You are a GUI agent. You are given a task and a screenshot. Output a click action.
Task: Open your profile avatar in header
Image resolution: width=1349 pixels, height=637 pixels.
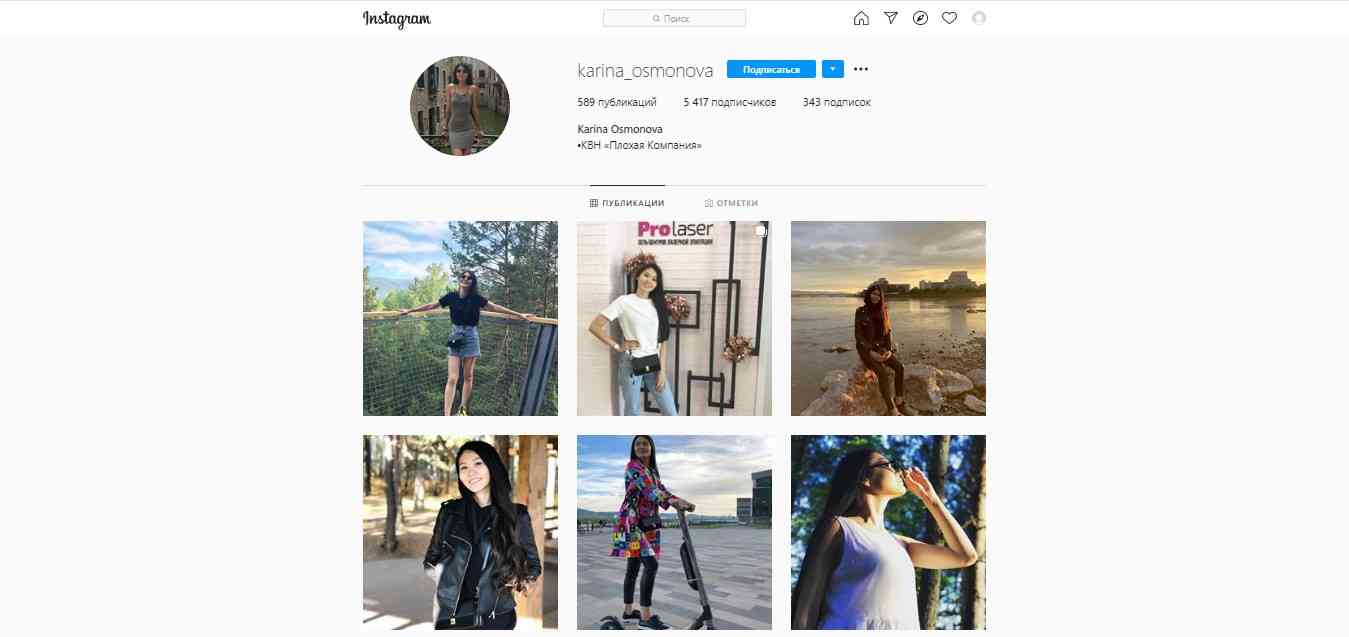(979, 18)
